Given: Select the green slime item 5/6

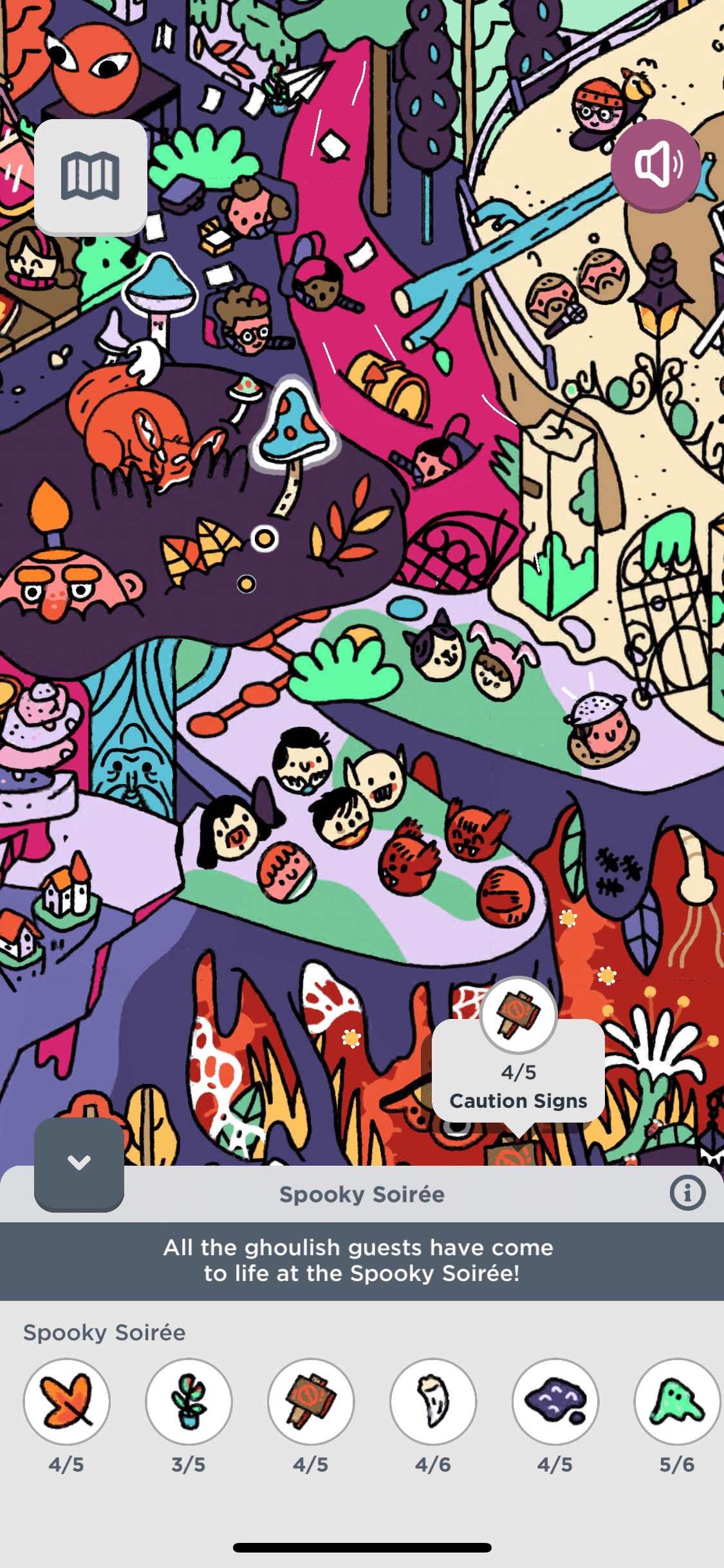Looking at the screenshot, I should (676, 1401).
